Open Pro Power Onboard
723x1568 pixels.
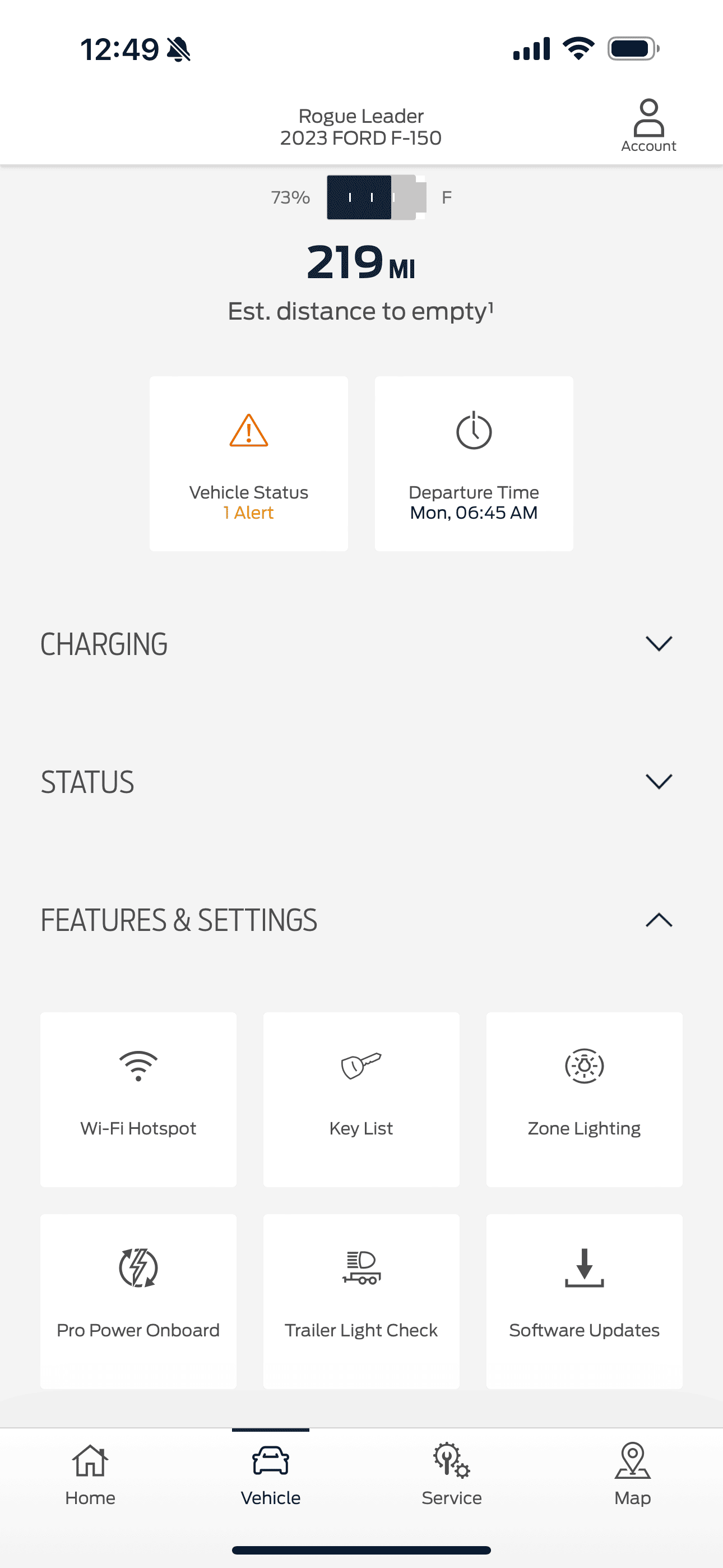(x=138, y=1302)
